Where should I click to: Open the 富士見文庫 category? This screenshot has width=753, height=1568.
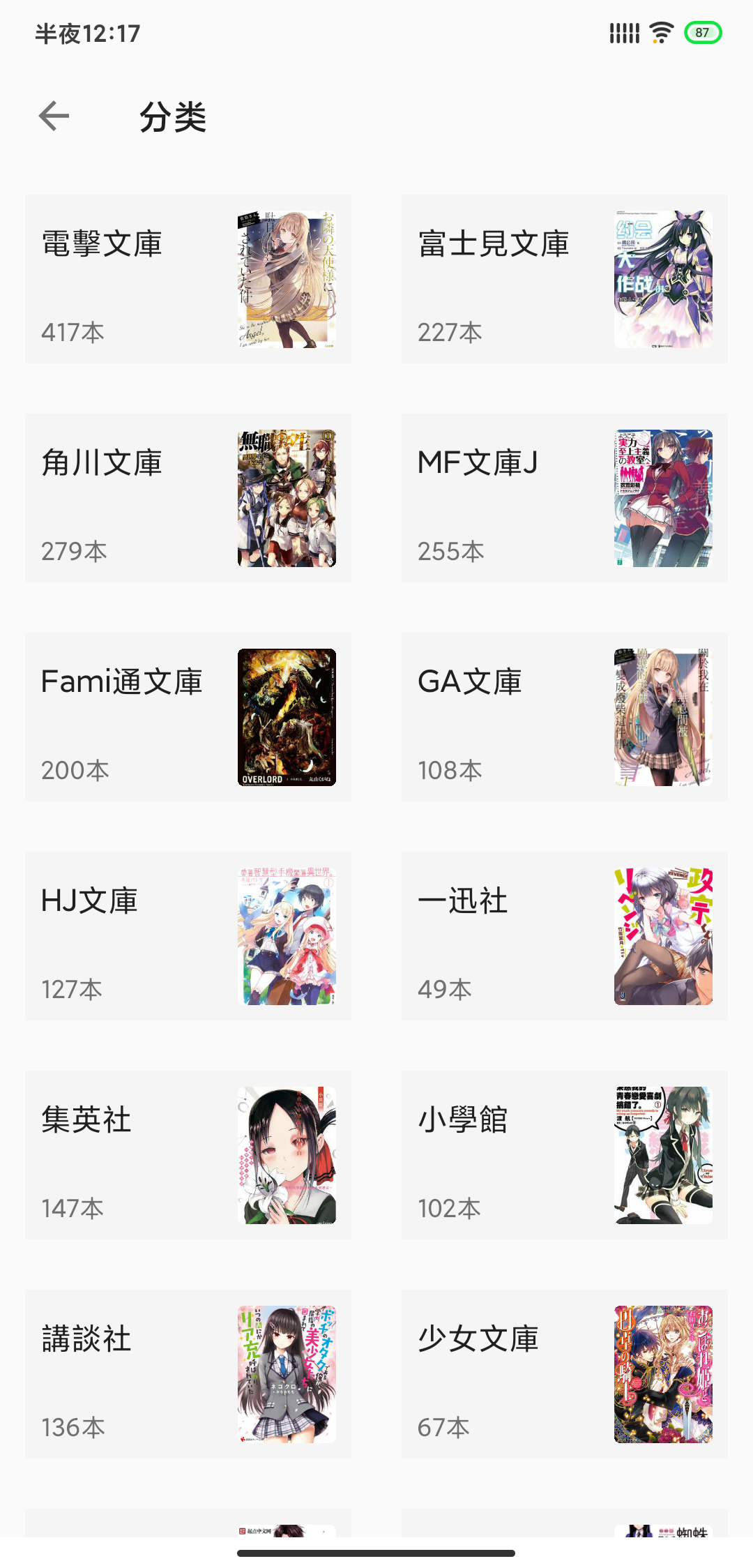565,279
